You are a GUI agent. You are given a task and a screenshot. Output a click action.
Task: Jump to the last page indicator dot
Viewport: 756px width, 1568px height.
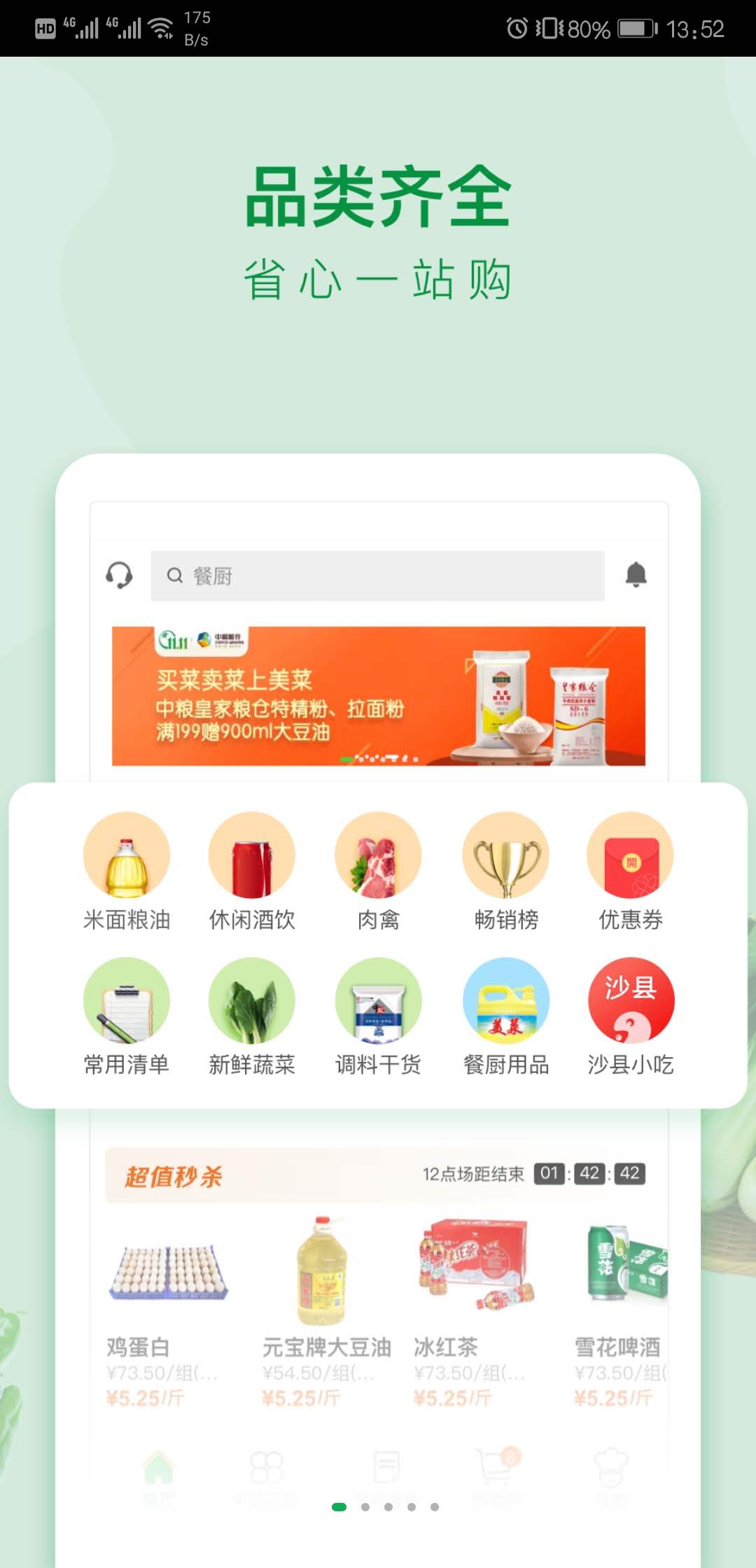tap(435, 1507)
